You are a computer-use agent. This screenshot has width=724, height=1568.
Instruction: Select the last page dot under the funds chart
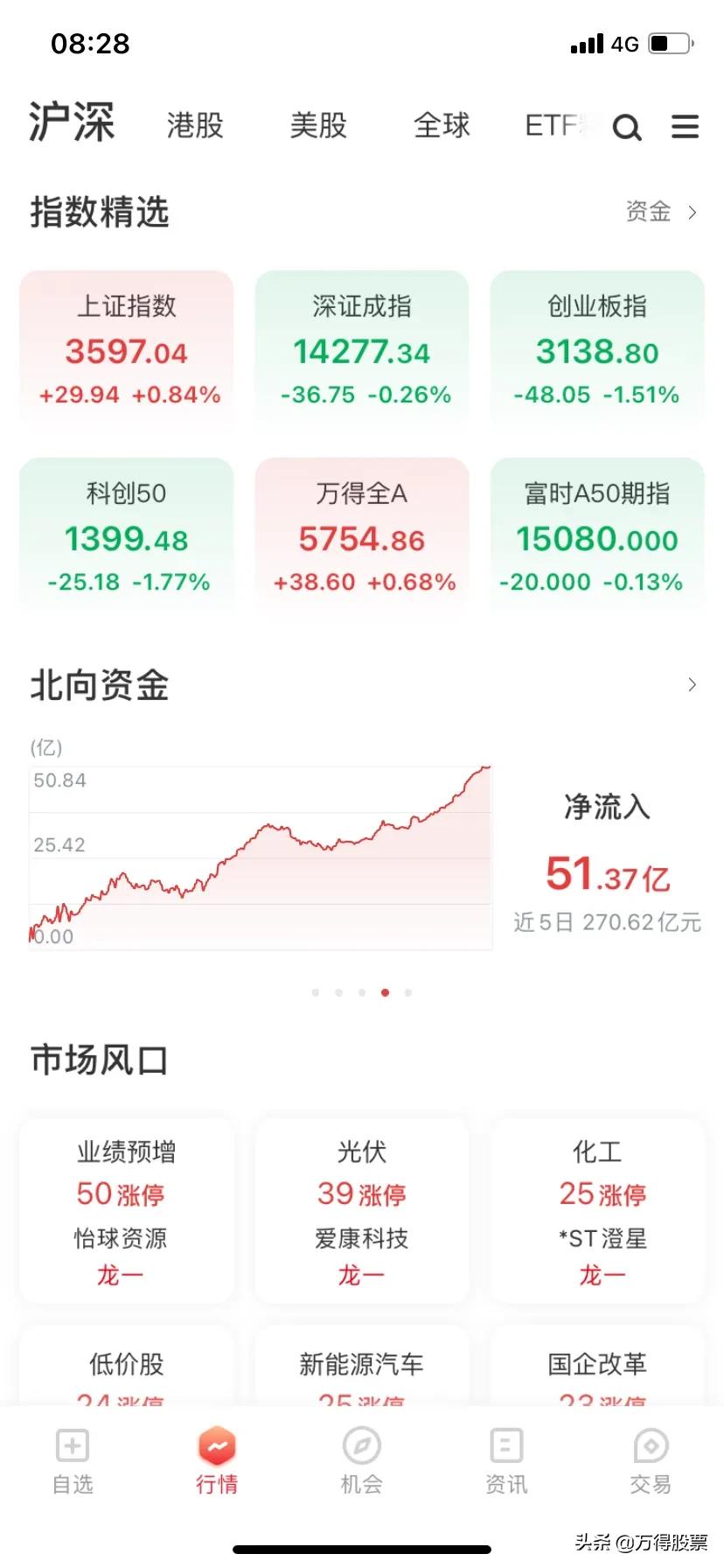407,992
